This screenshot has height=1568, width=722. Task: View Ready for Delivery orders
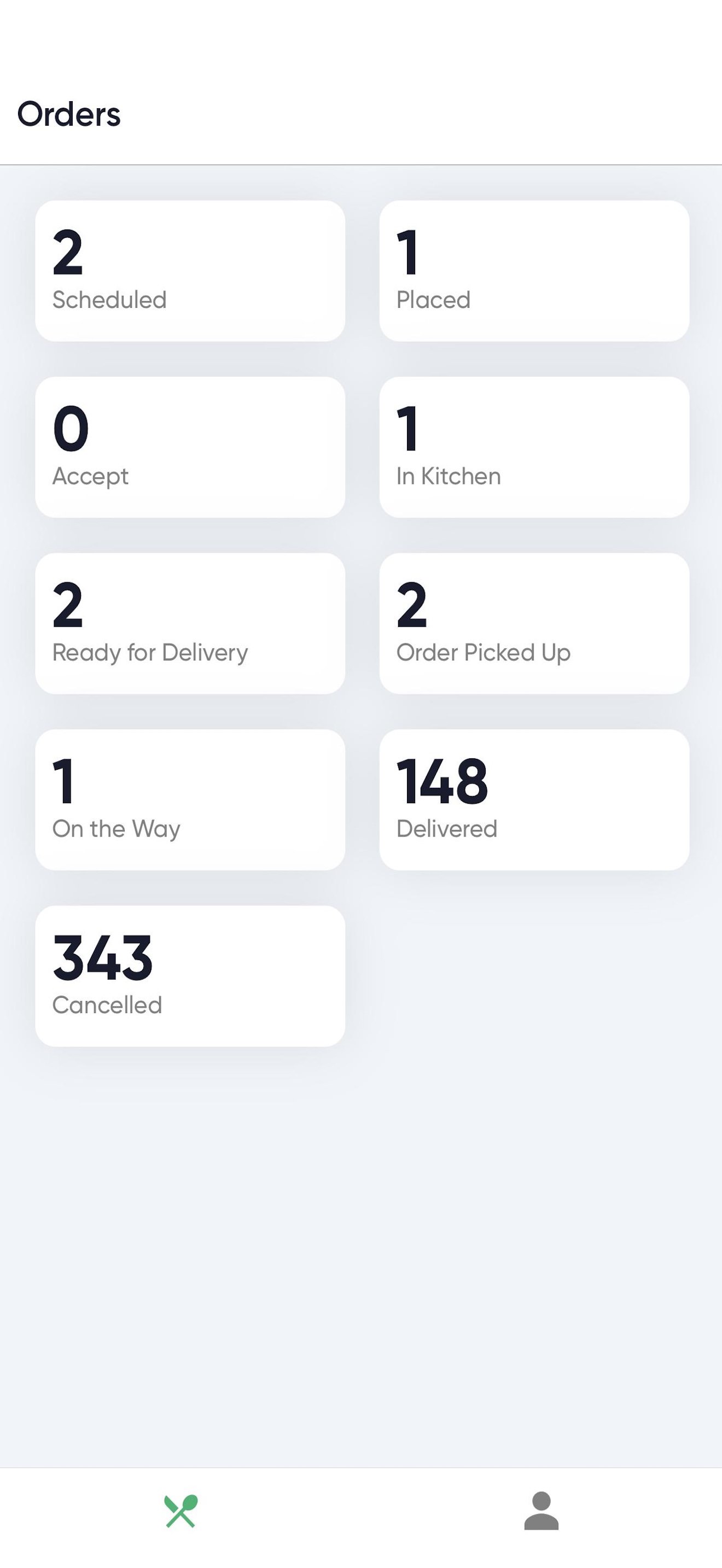coord(190,622)
